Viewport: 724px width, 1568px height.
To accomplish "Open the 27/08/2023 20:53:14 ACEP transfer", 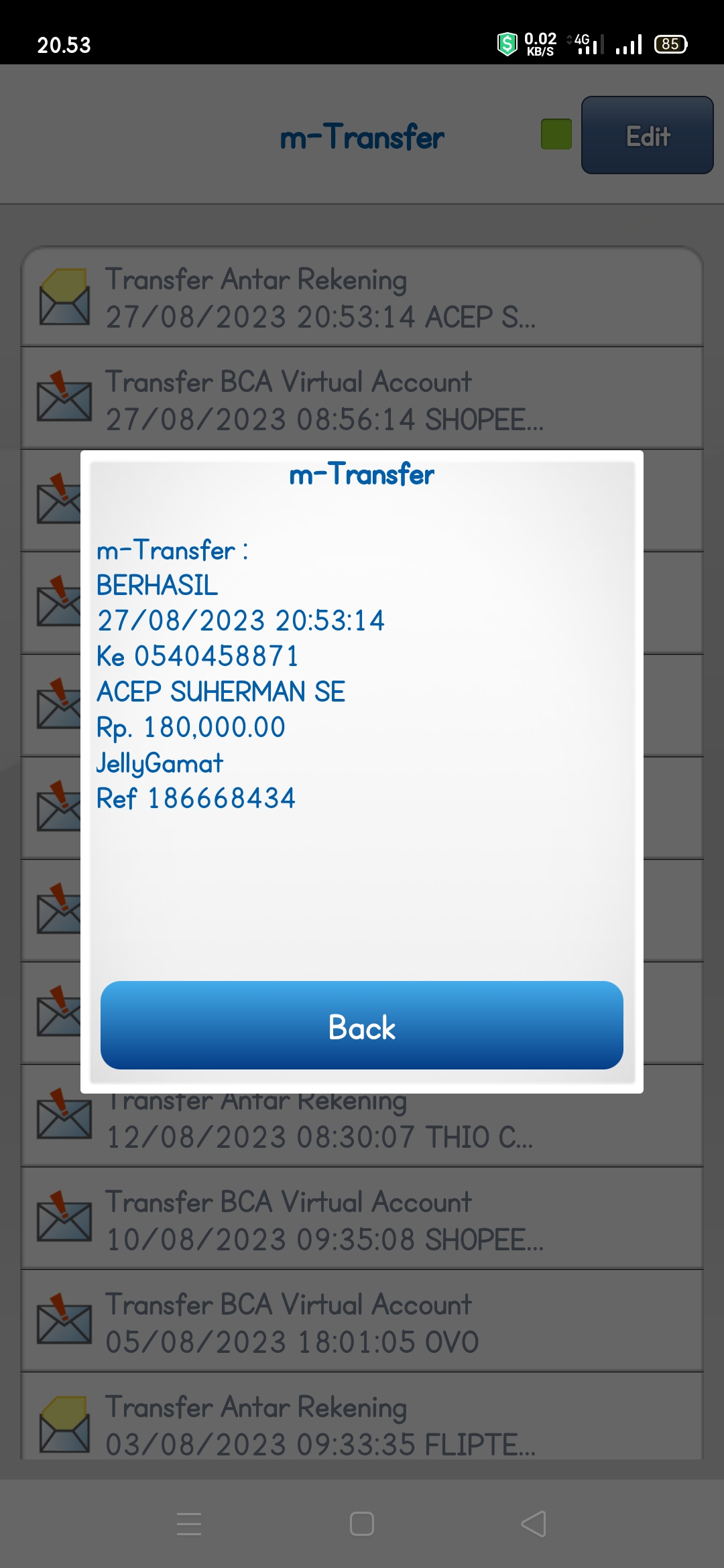I will pyautogui.click(x=362, y=297).
